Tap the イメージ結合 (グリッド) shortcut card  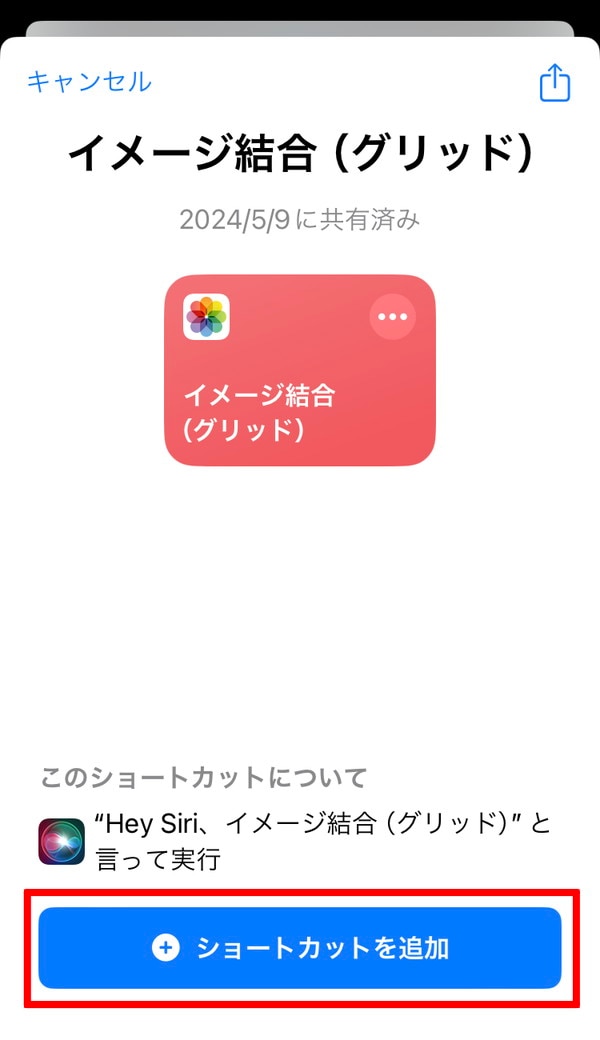(300, 370)
